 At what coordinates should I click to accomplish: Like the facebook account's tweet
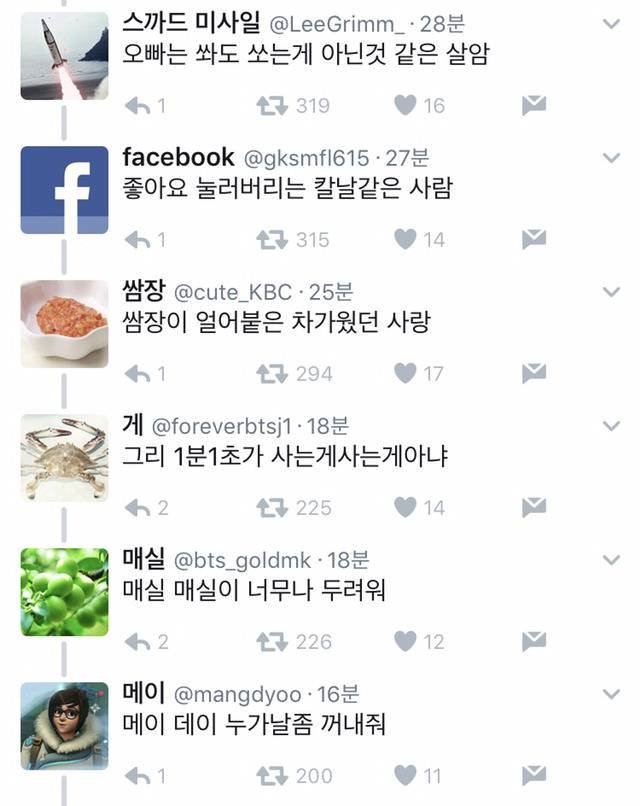[404, 239]
